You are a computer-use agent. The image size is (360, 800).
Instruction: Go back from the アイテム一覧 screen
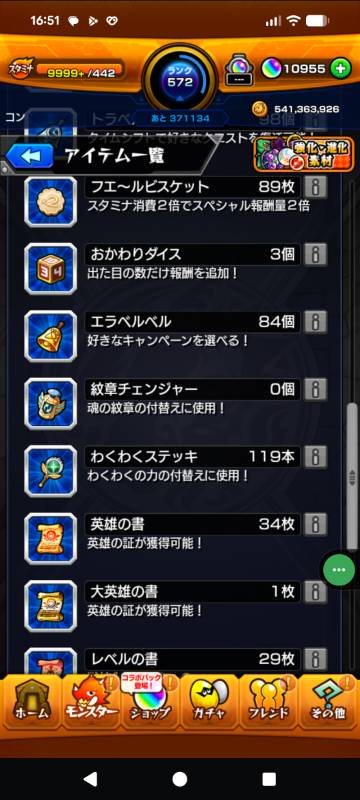click(x=30, y=157)
